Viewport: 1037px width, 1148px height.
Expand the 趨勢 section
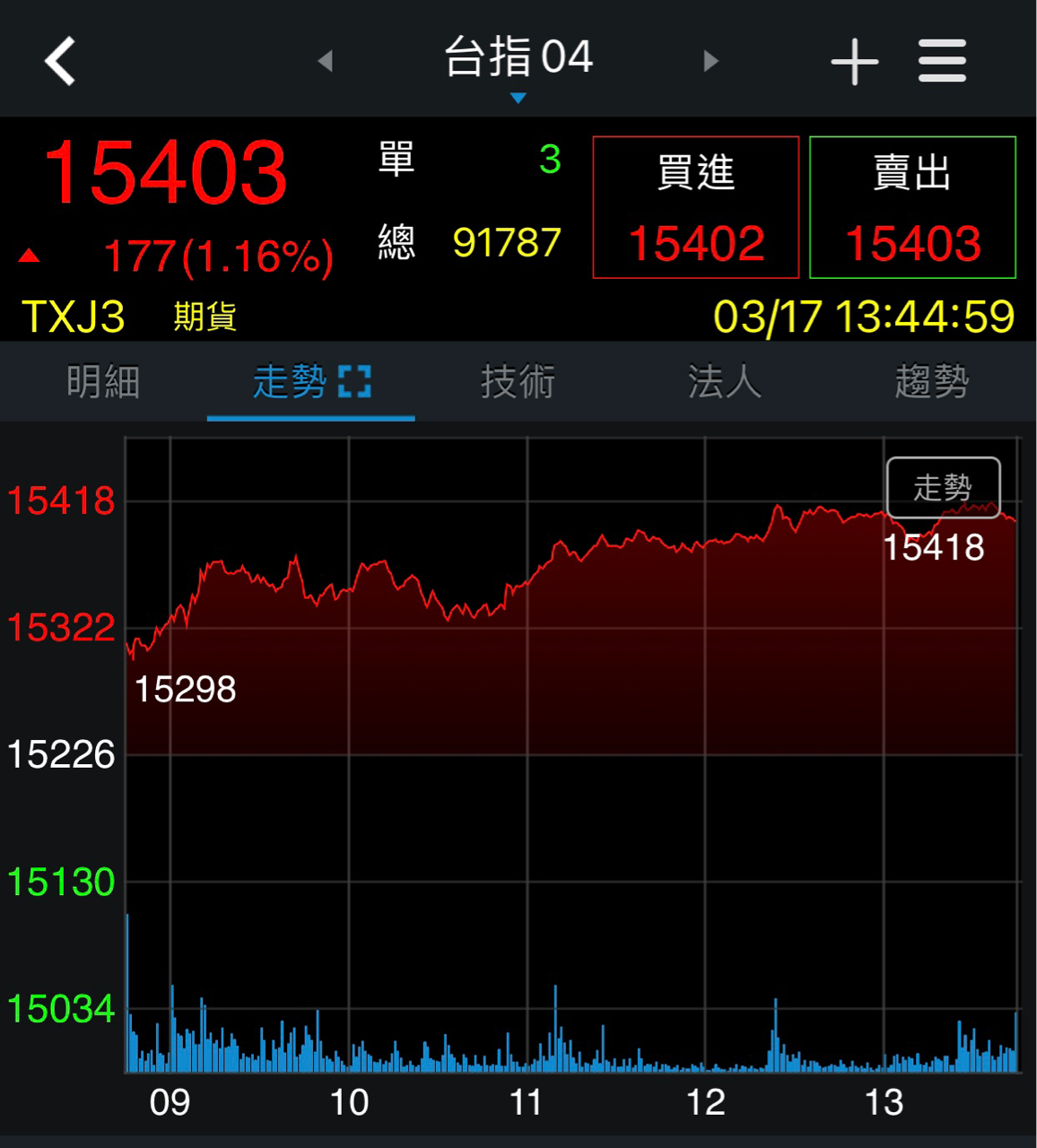click(932, 379)
